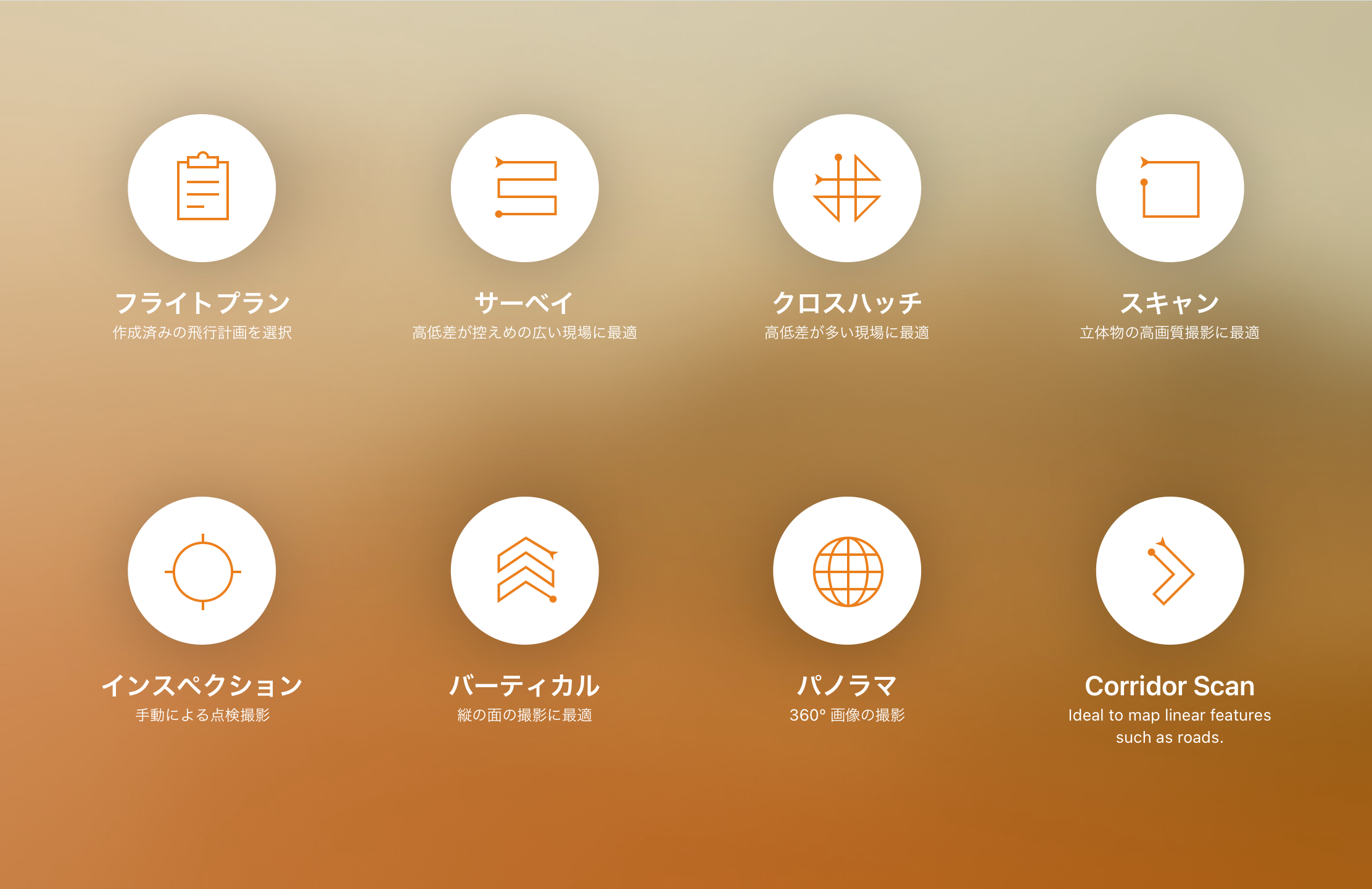Screen dimensions: 1372x889
Task: Select バーティカル vertical mode
Action: point(524,571)
